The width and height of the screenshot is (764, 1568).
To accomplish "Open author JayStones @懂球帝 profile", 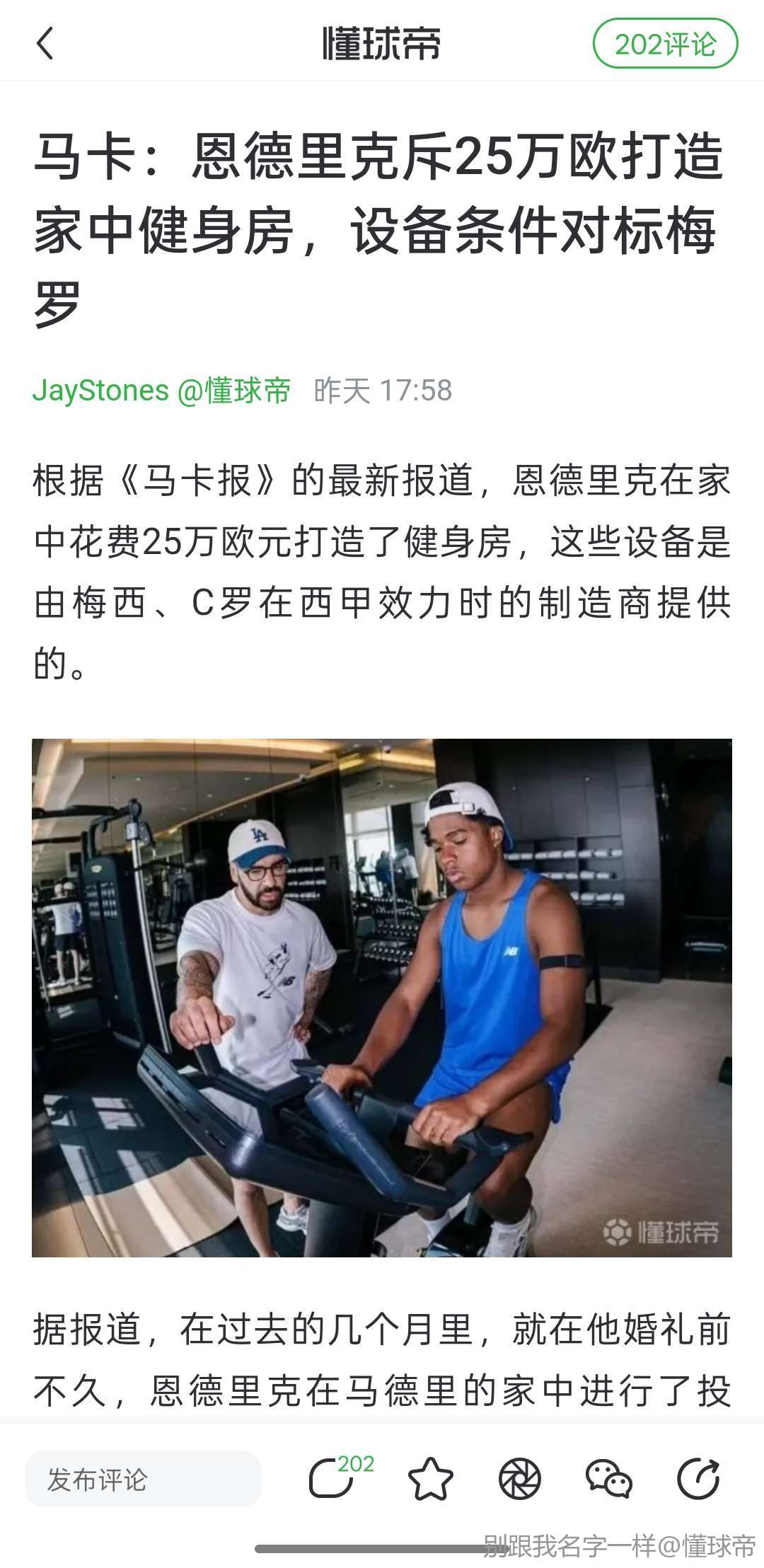I will tap(161, 391).
